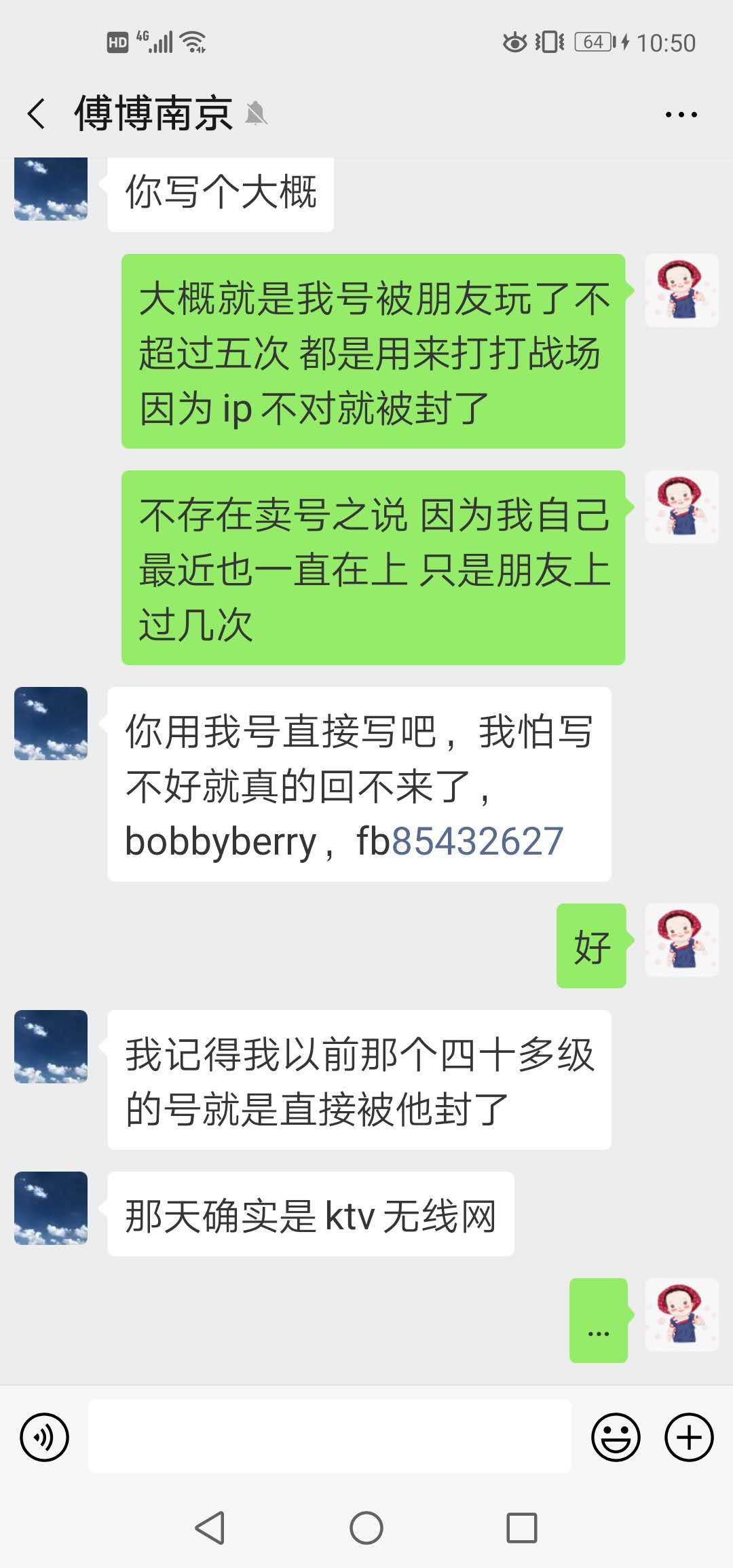This screenshot has width=733, height=1568.
Task: View my profile avatar beside "好"
Action: [681, 940]
